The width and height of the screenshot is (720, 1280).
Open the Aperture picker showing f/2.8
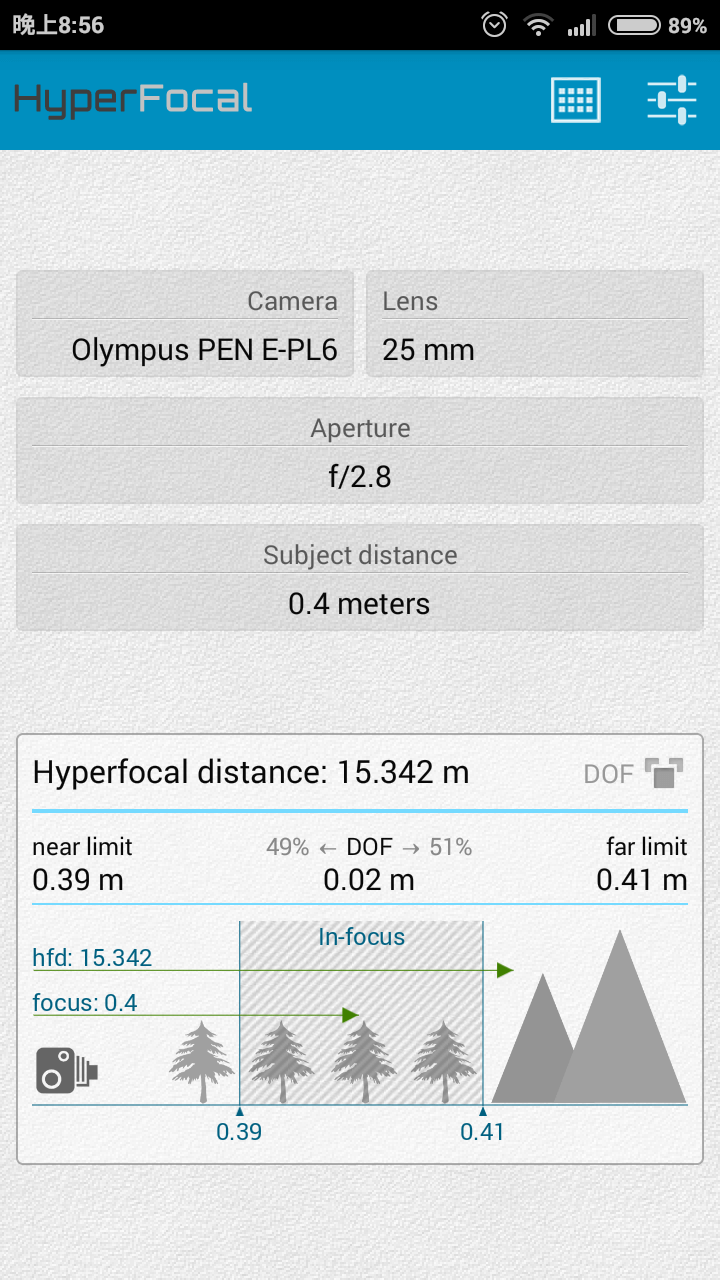(360, 452)
